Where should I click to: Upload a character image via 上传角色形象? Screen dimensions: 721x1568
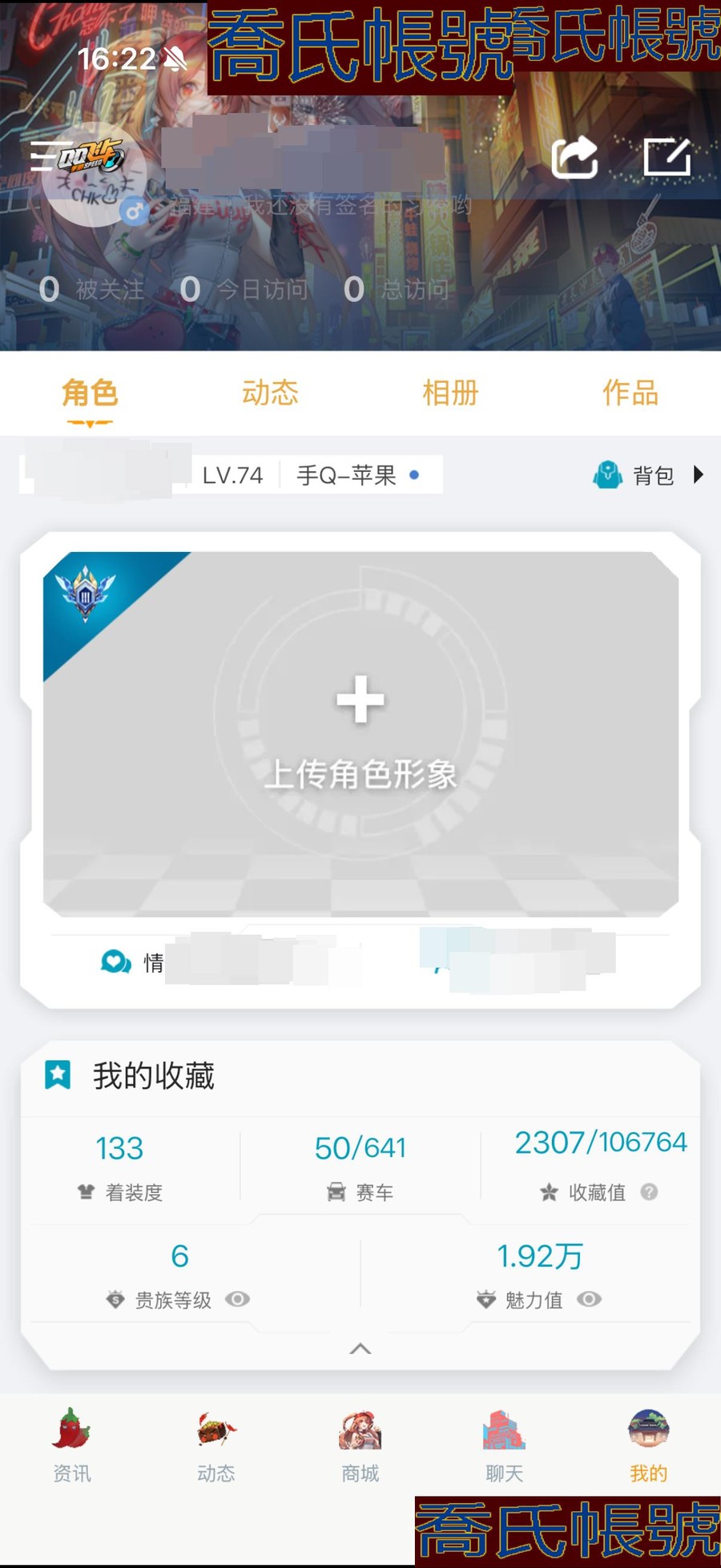pyautogui.click(x=360, y=731)
